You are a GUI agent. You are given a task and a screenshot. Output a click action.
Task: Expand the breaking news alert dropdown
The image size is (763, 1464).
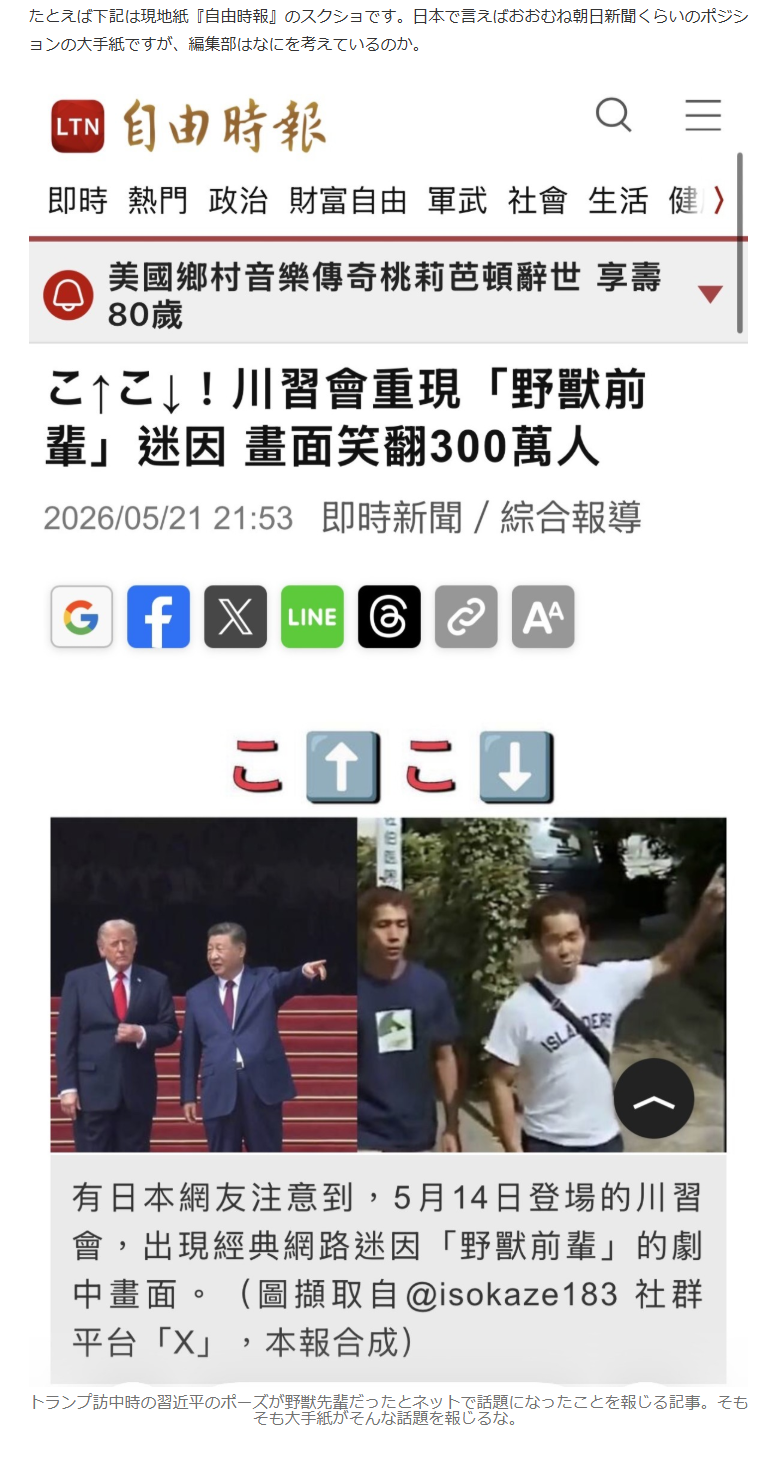[x=710, y=294]
